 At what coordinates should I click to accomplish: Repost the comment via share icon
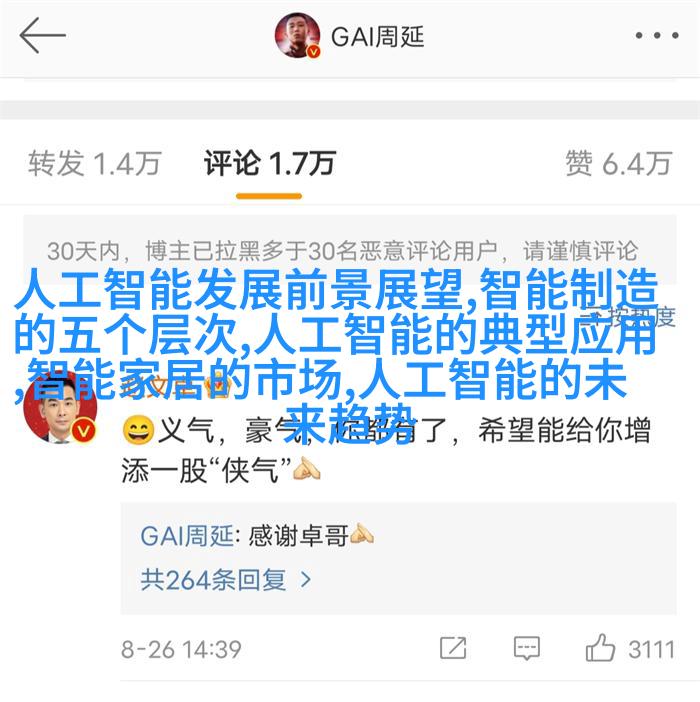(x=452, y=649)
